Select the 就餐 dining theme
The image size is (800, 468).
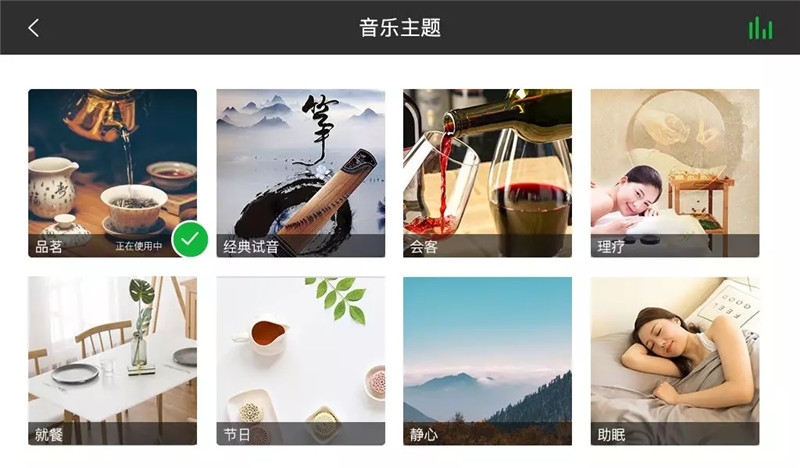[112, 360]
